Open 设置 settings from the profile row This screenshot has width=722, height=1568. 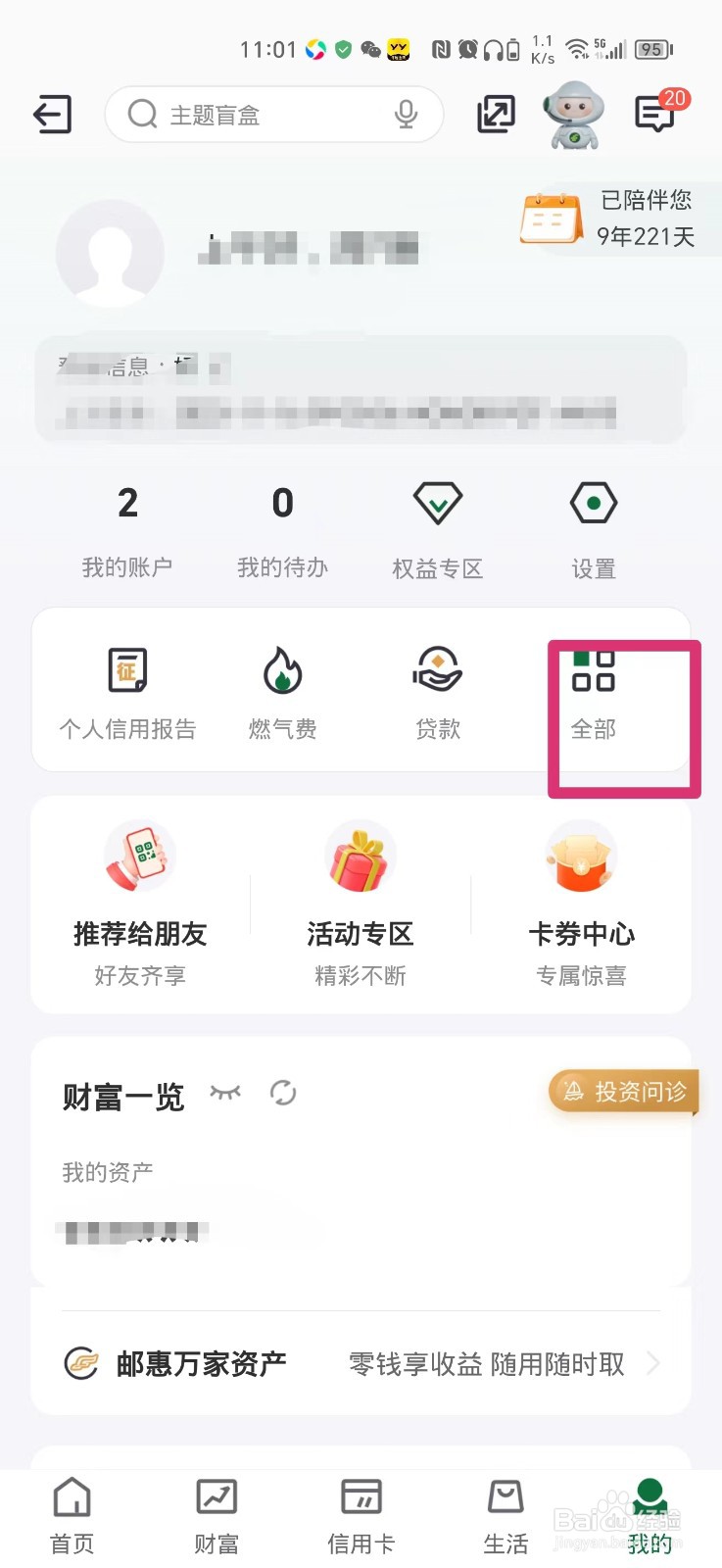tap(593, 529)
